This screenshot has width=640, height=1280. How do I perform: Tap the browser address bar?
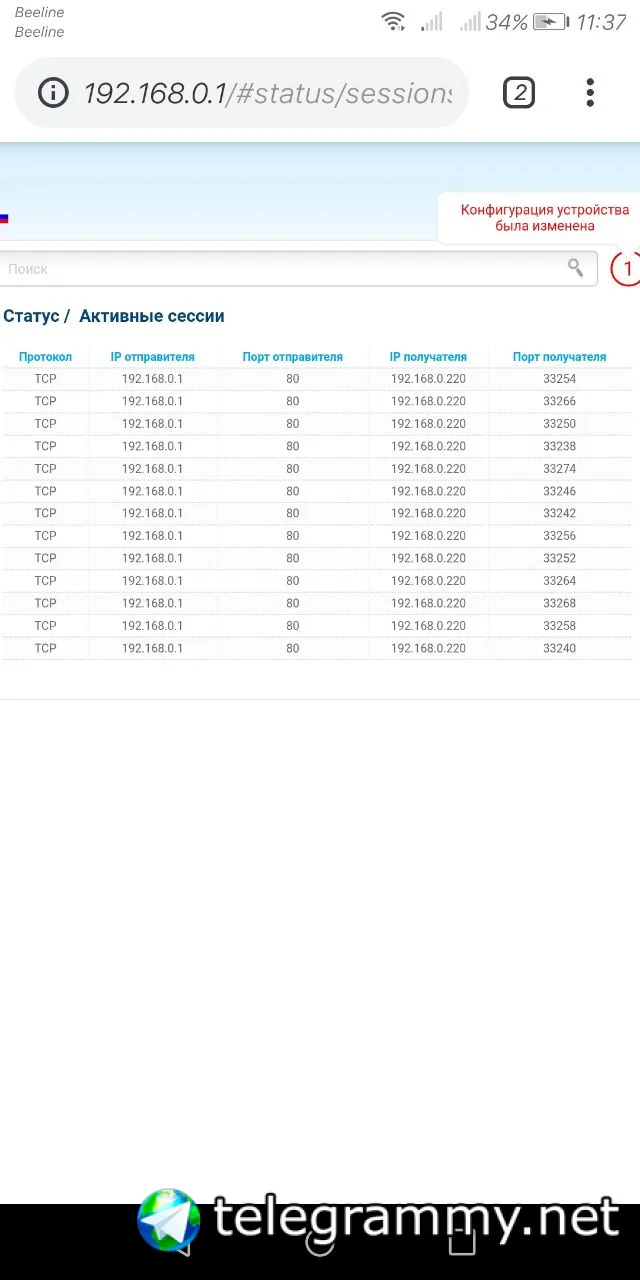[x=242, y=93]
